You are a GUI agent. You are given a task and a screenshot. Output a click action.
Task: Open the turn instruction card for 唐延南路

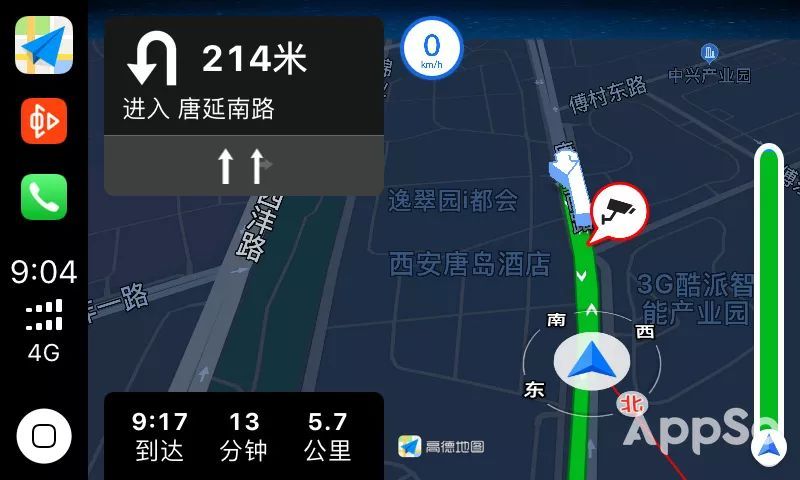(x=243, y=75)
